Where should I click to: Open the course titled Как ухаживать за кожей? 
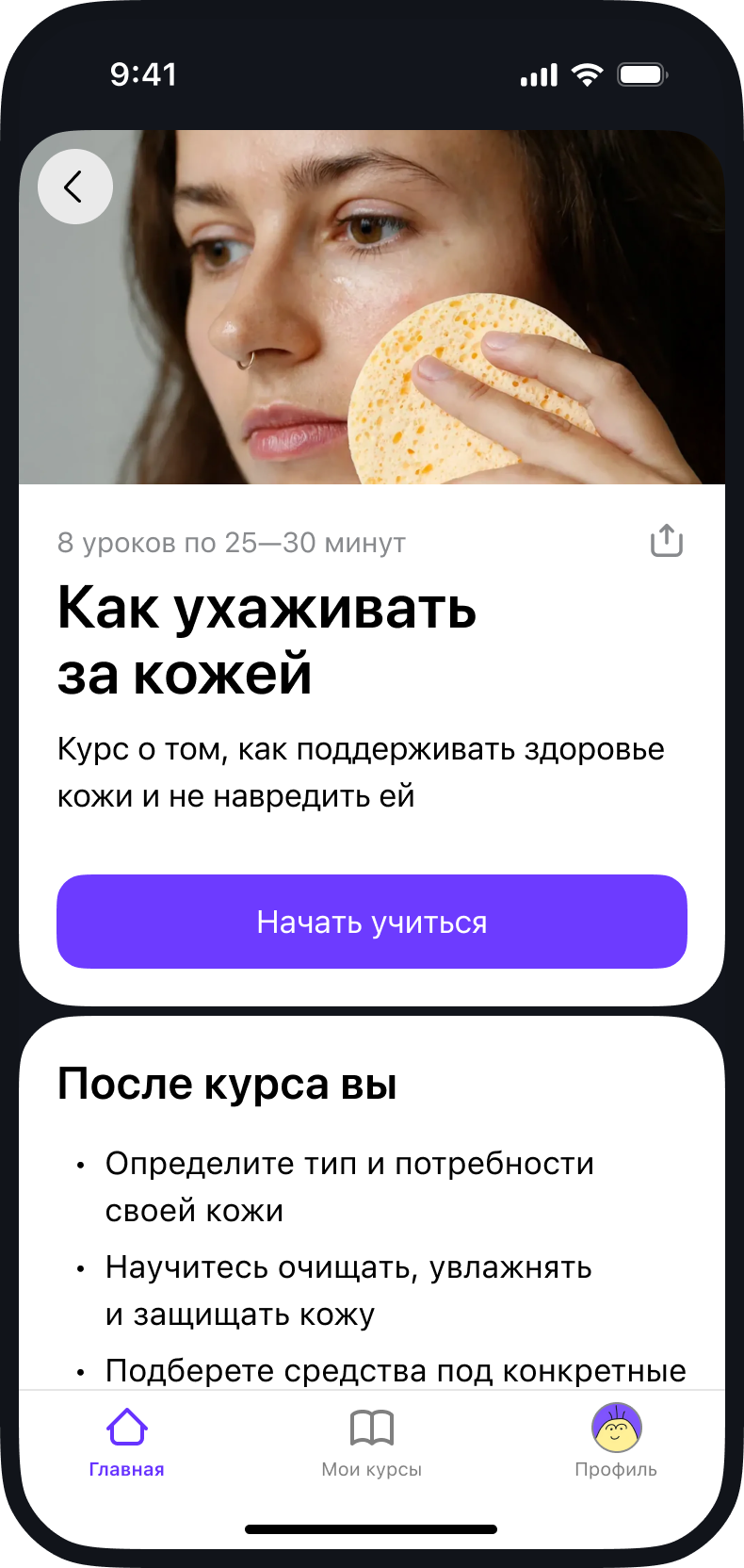(267, 639)
